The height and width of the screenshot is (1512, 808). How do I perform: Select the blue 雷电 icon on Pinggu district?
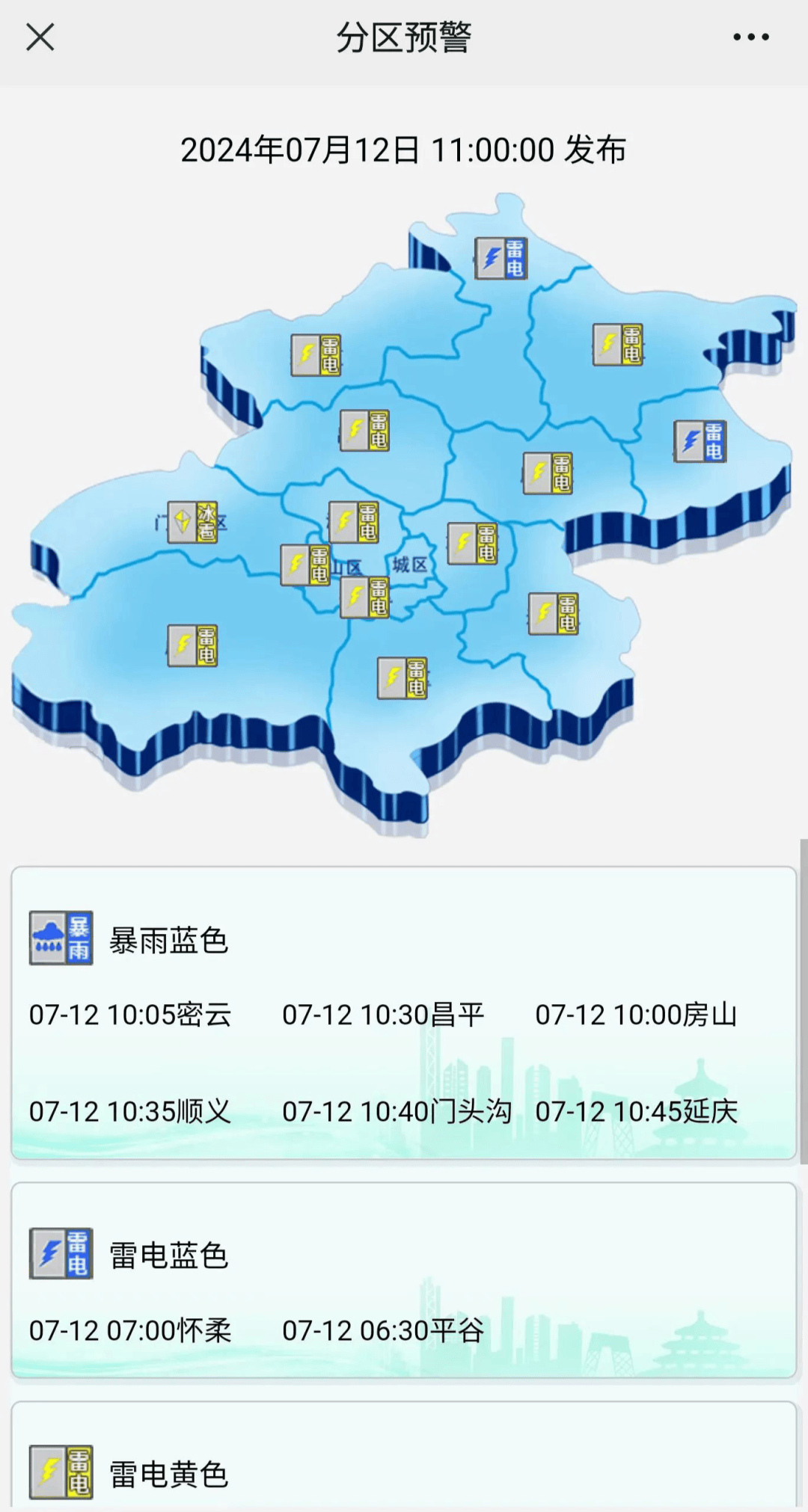[x=702, y=441]
